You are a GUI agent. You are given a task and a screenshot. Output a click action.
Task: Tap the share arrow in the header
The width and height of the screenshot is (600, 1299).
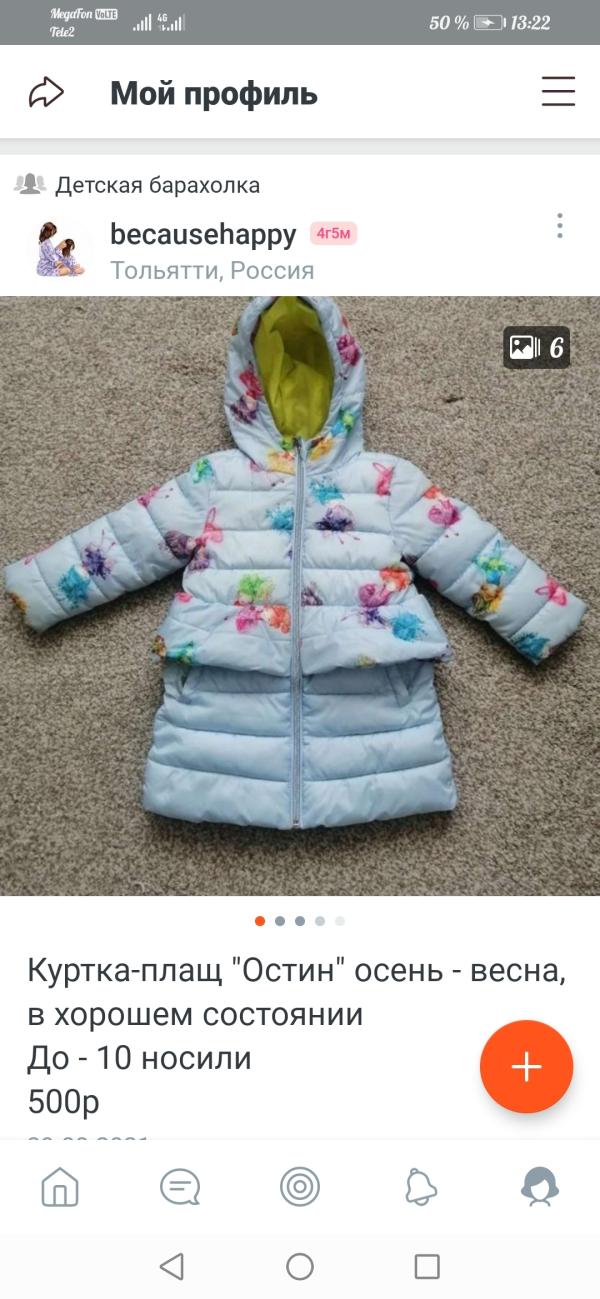coord(46,94)
